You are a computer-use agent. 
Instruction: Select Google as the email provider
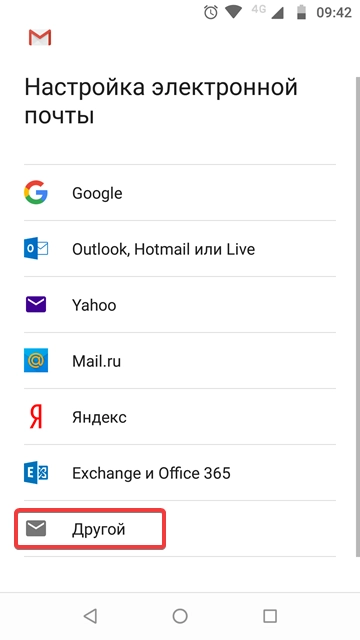[180, 193]
